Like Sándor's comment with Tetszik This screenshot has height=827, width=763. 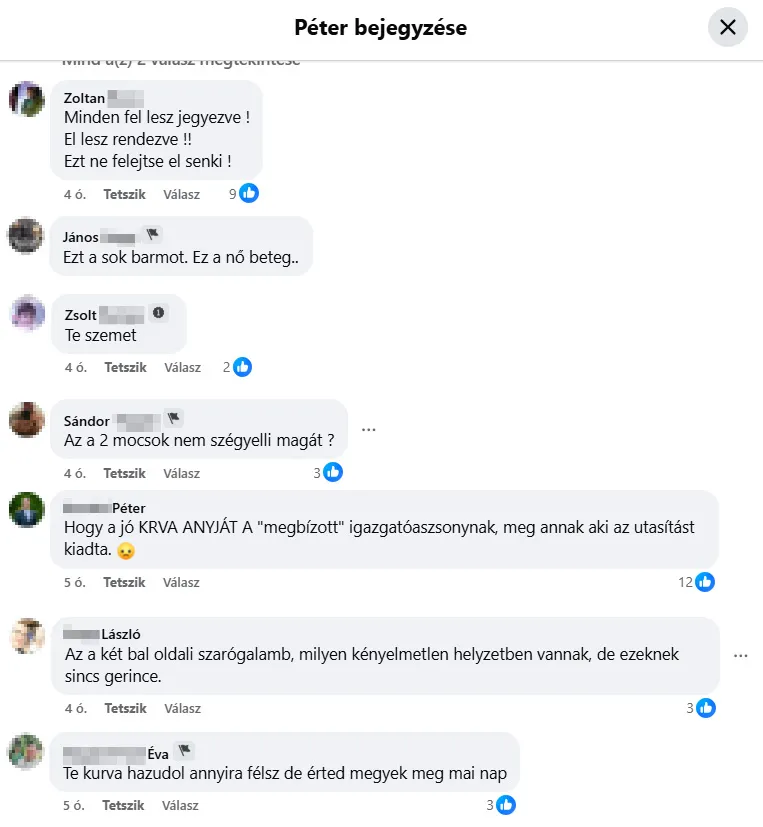[125, 473]
